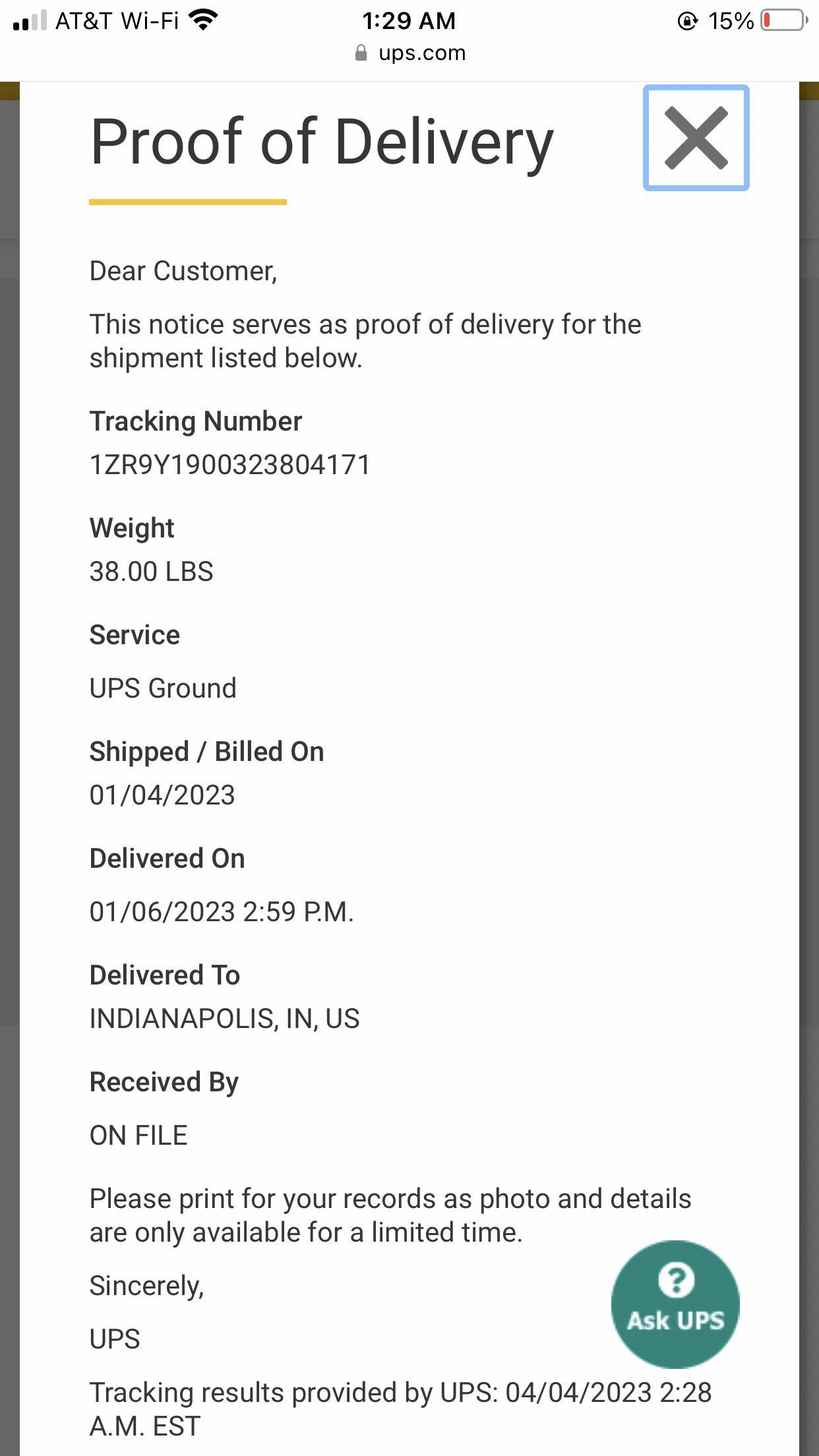The width and height of the screenshot is (819, 1456).
Task: Tap the Shipped / Billed On label
Action: [206, 751]
